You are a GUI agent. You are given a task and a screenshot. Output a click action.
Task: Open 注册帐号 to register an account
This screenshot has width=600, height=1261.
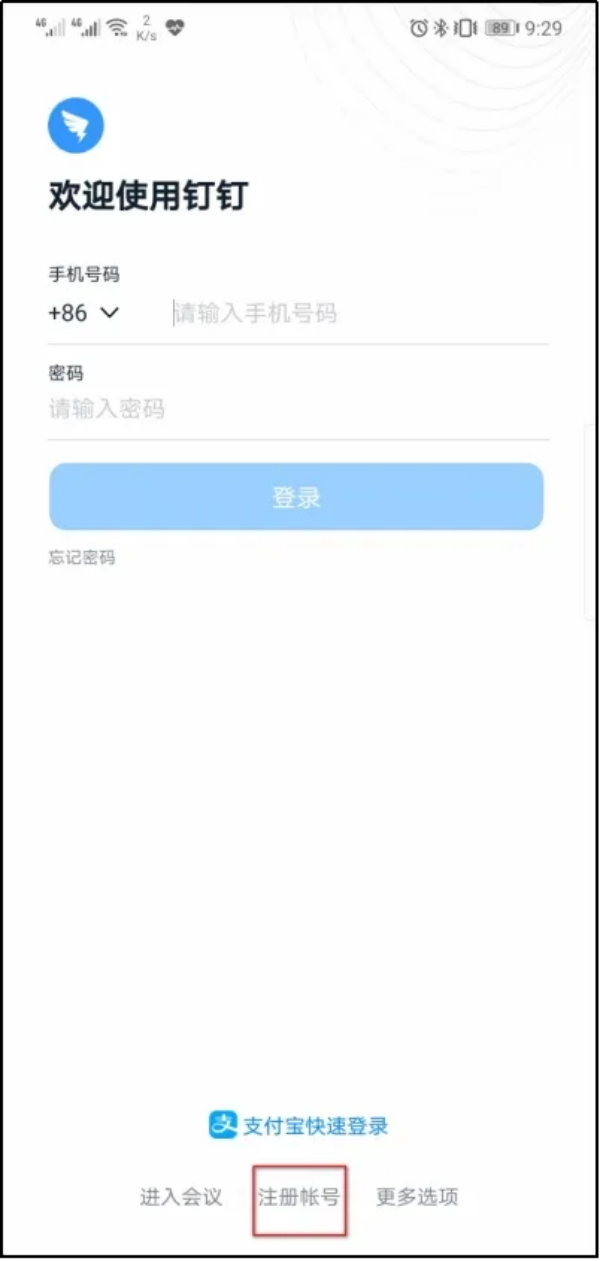tap(299, 1197)
